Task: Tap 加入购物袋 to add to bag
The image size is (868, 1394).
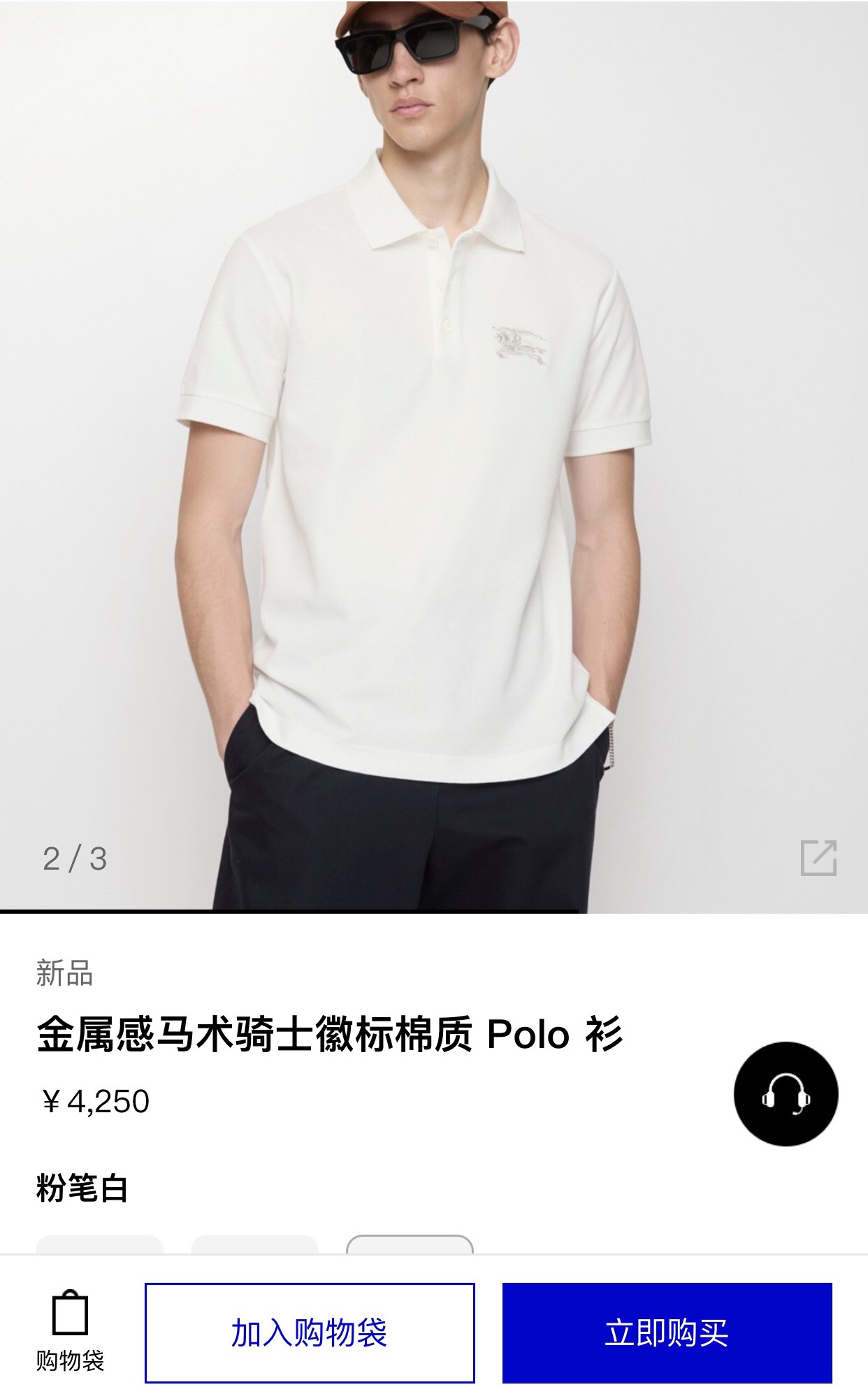Action: pyautogui.click(x=310, y=1332)
